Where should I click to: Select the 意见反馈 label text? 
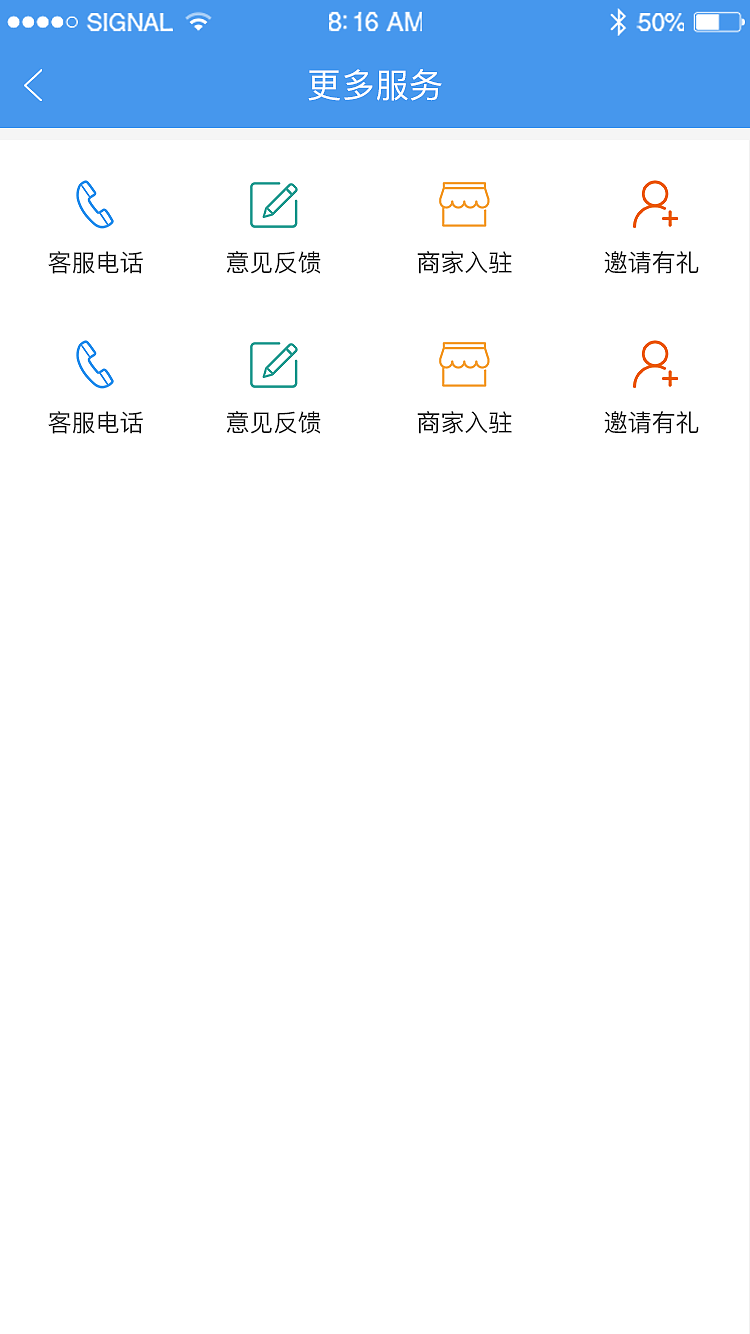point(273,263)
